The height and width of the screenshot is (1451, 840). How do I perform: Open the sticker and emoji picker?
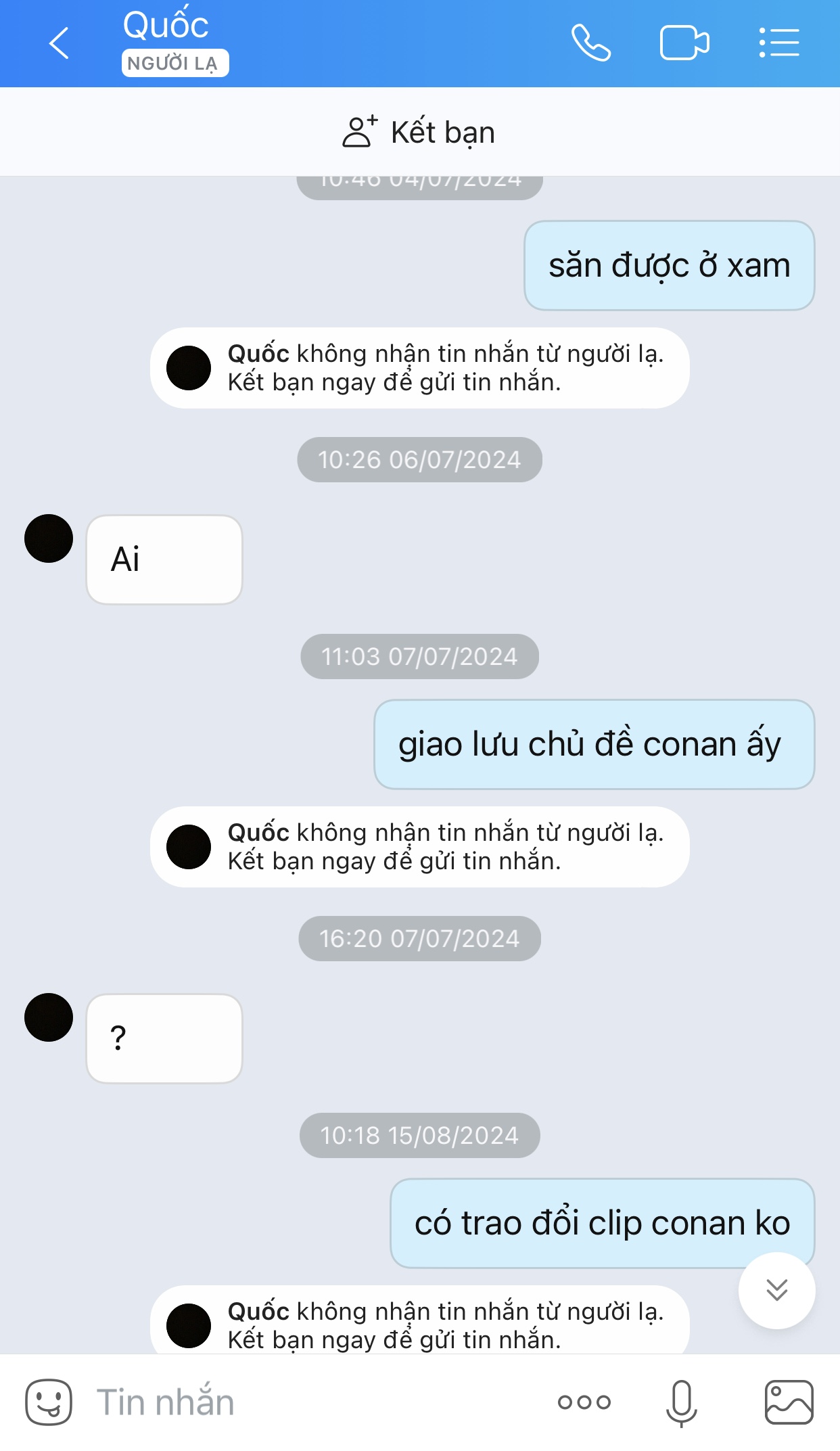click(x=49, y=1402)
